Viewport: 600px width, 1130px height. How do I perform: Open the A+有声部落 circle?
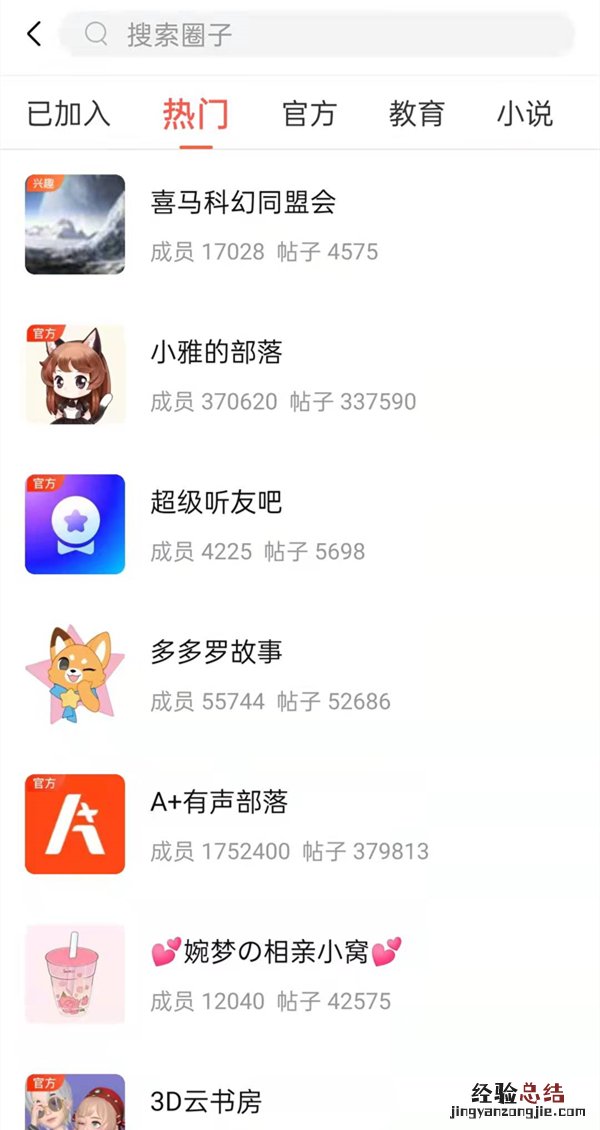[x=219, y=802]
